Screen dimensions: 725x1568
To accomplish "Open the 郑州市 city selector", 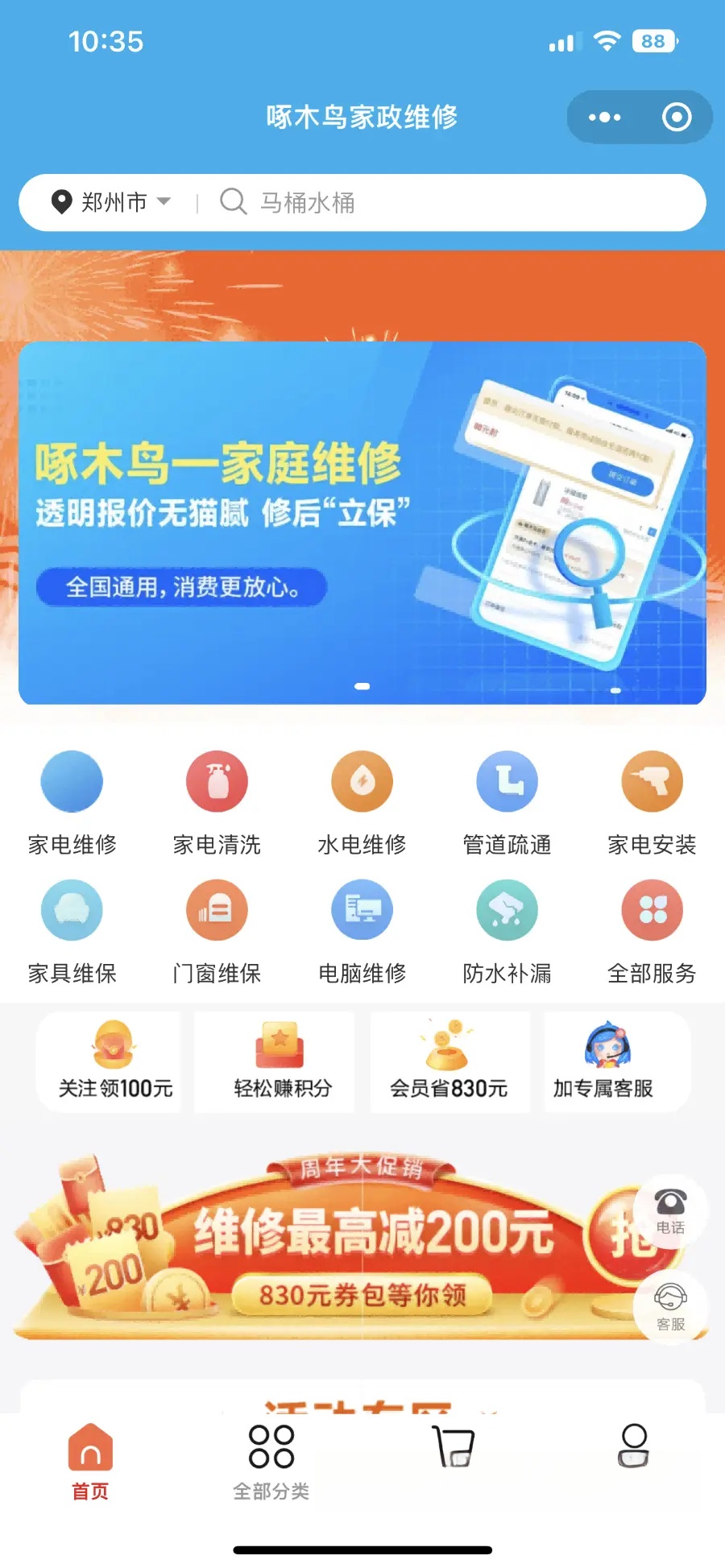I will pyautogui.click(x=111, y=202).
